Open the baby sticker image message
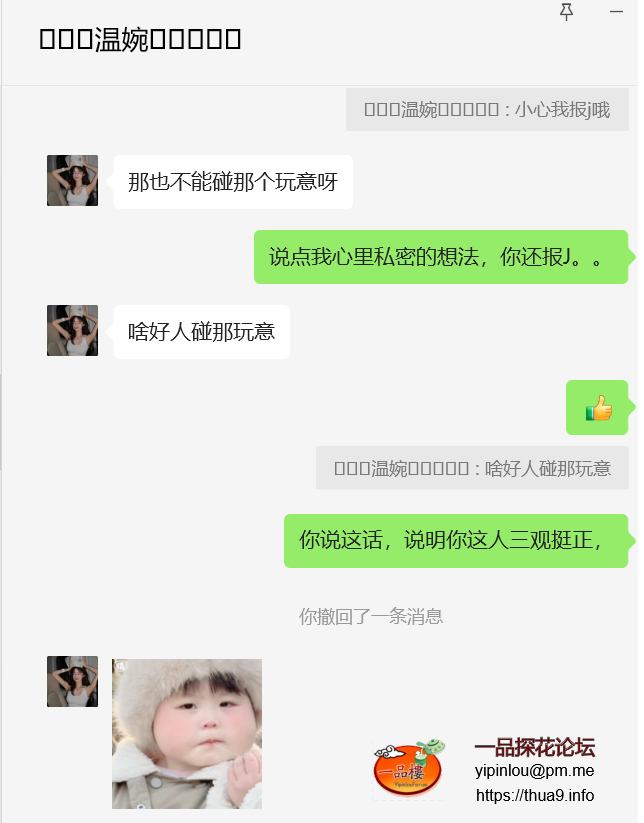Viewport: 644px width, 823px height. click(187, 733)
